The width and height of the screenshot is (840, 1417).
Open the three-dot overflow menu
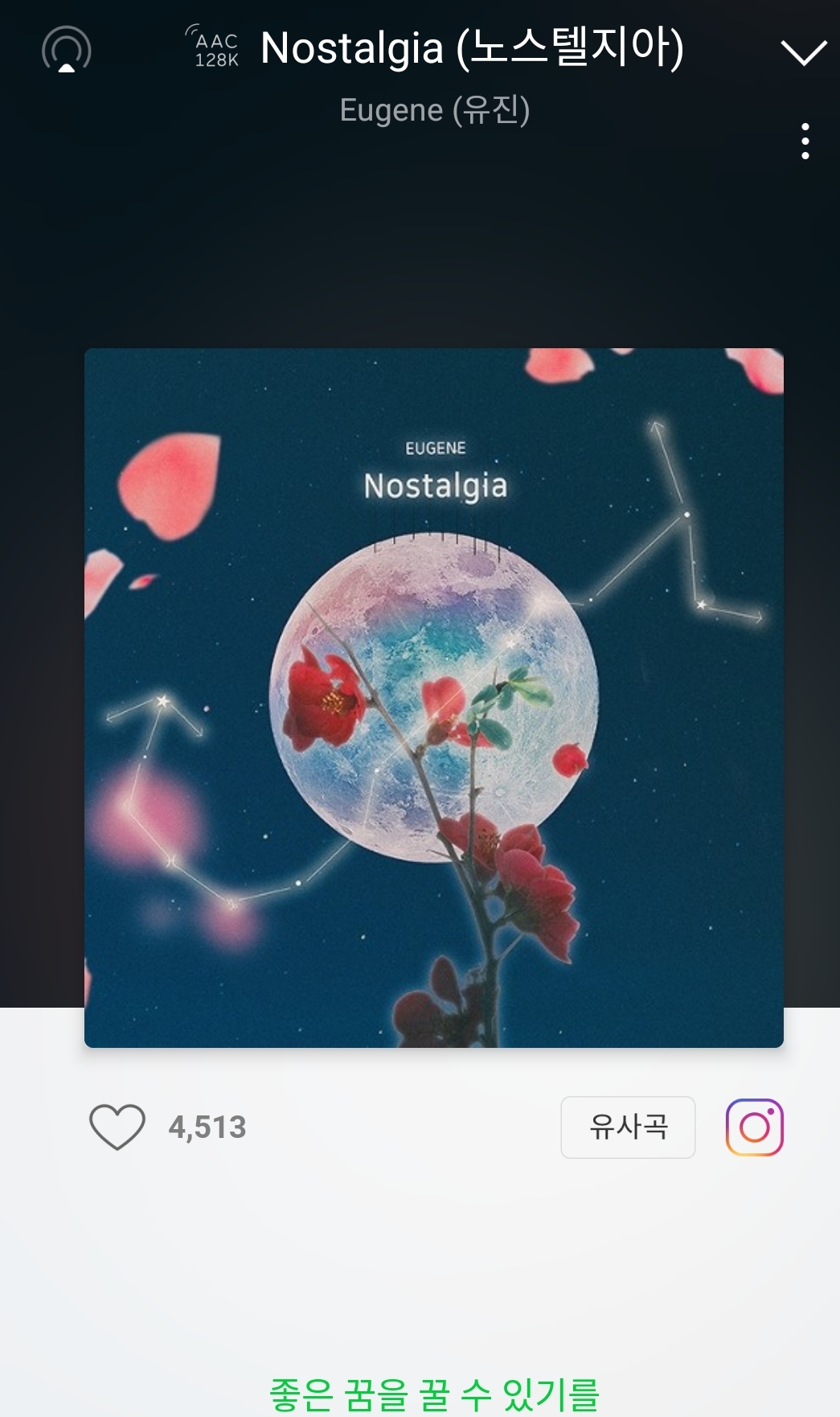805,142
